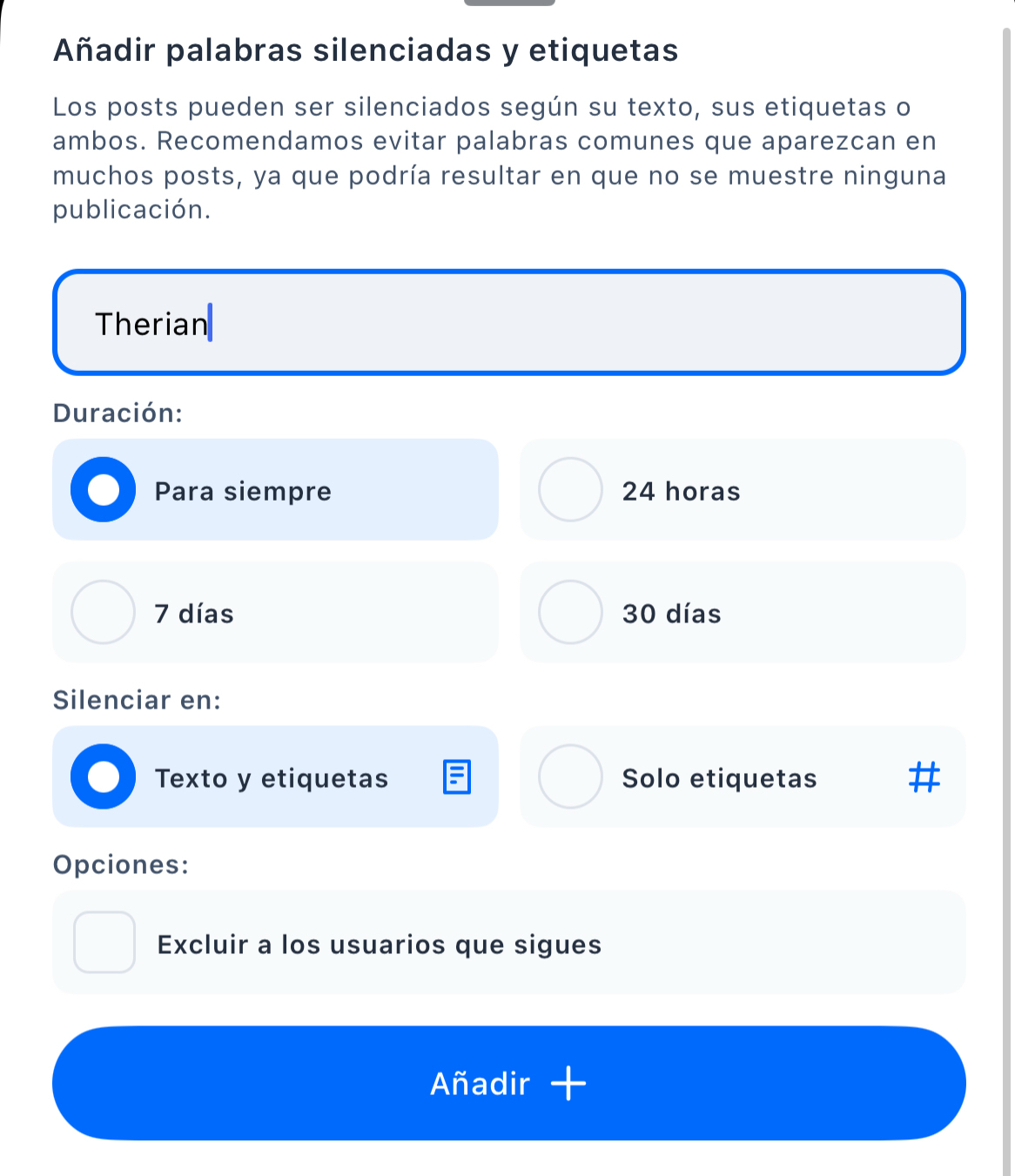
Task: Select the Para siempre duration
Action: 275,490
